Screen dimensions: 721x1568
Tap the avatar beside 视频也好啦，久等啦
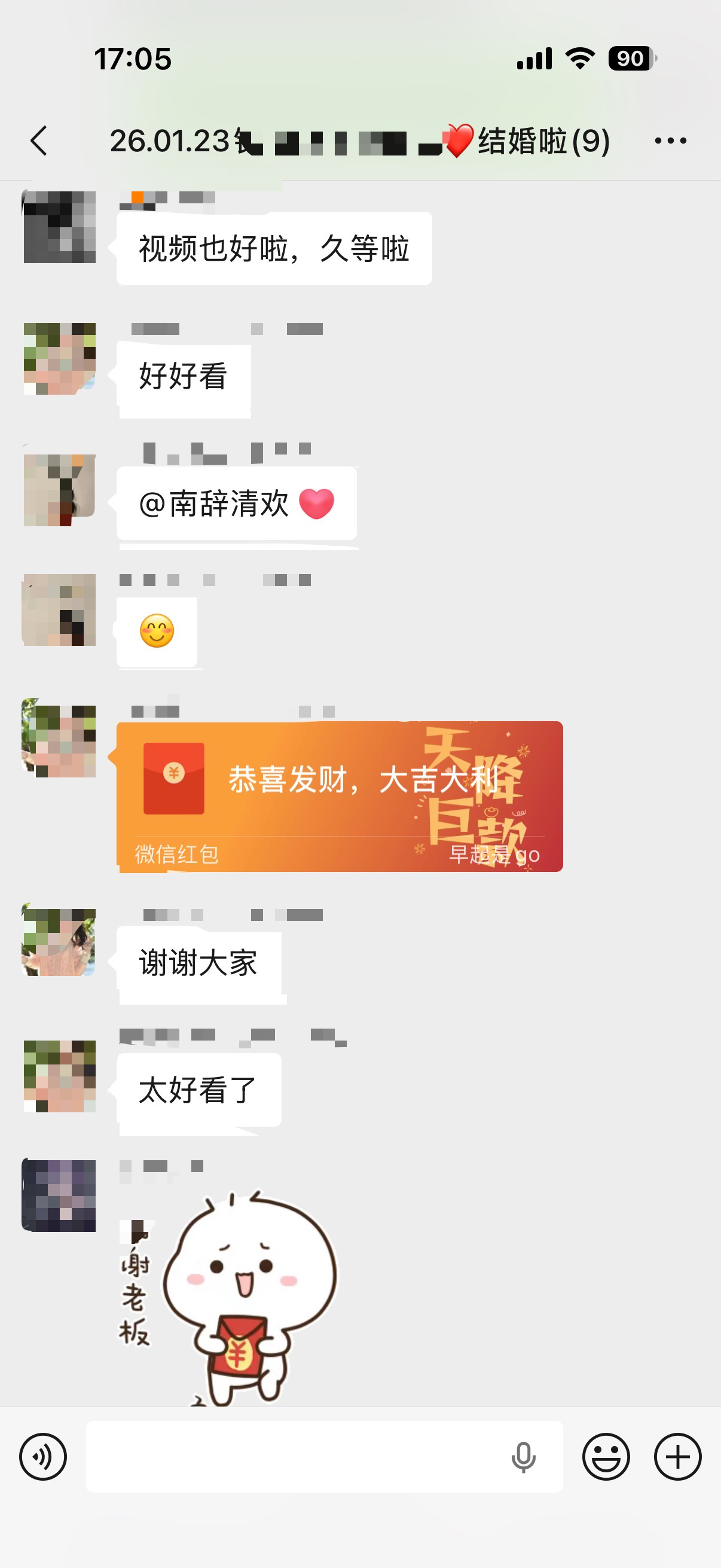59,227
